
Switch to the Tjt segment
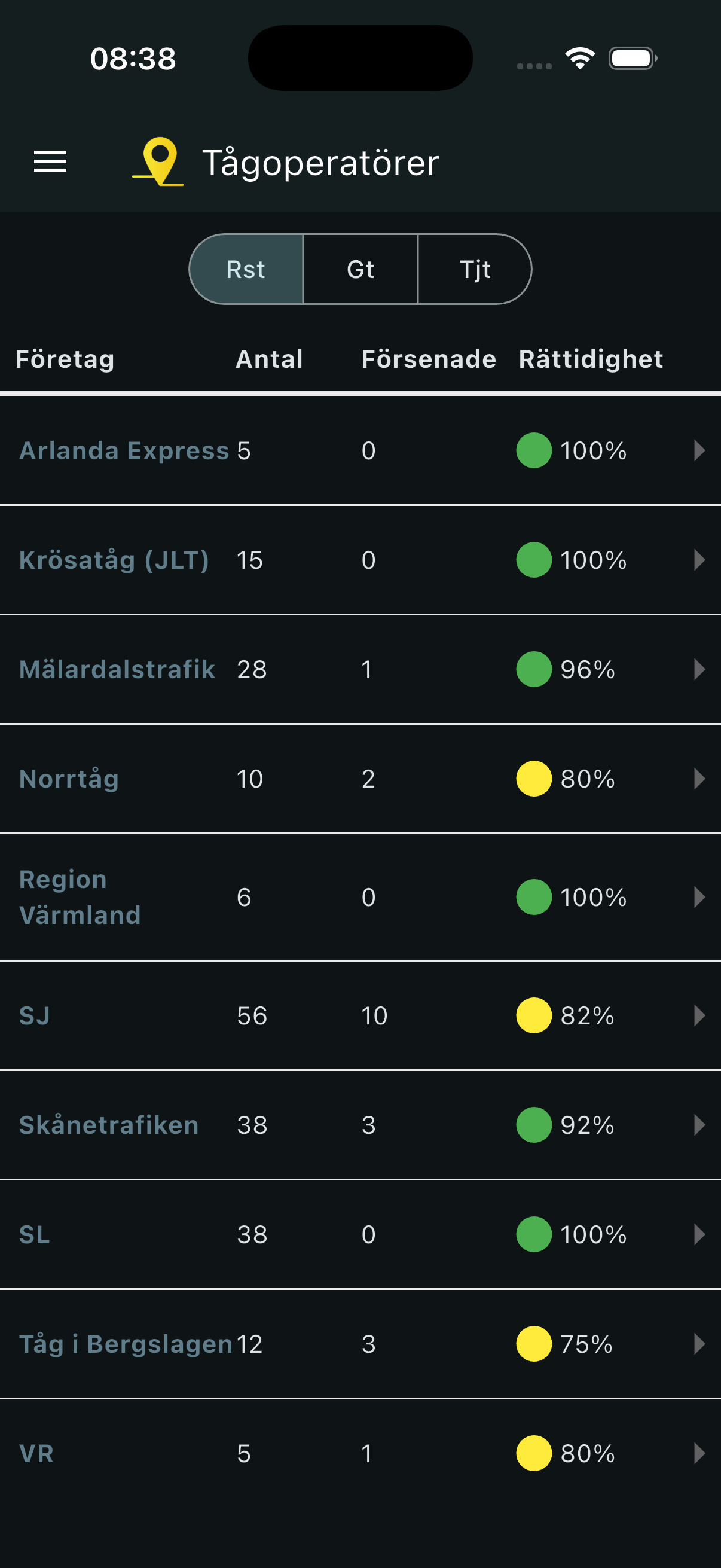pos(475,269)
